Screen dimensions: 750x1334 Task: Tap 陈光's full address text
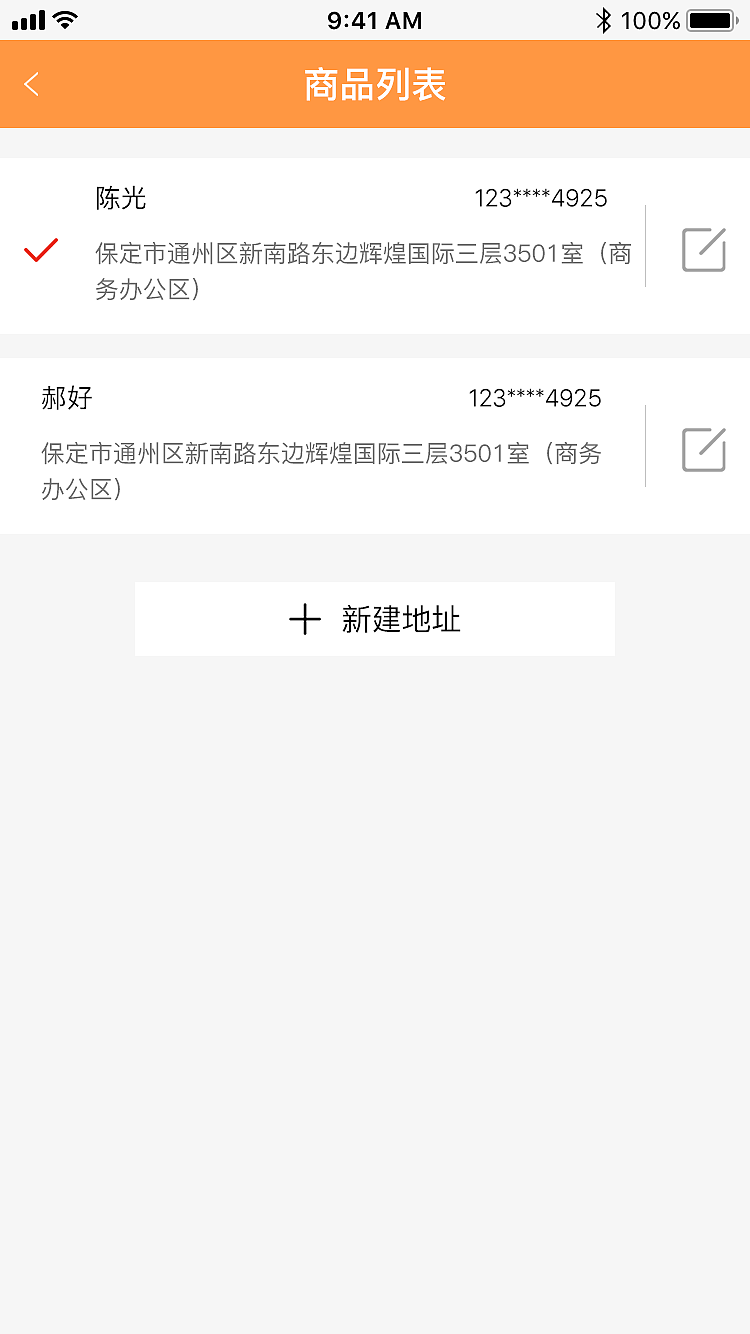pos(360,267)
